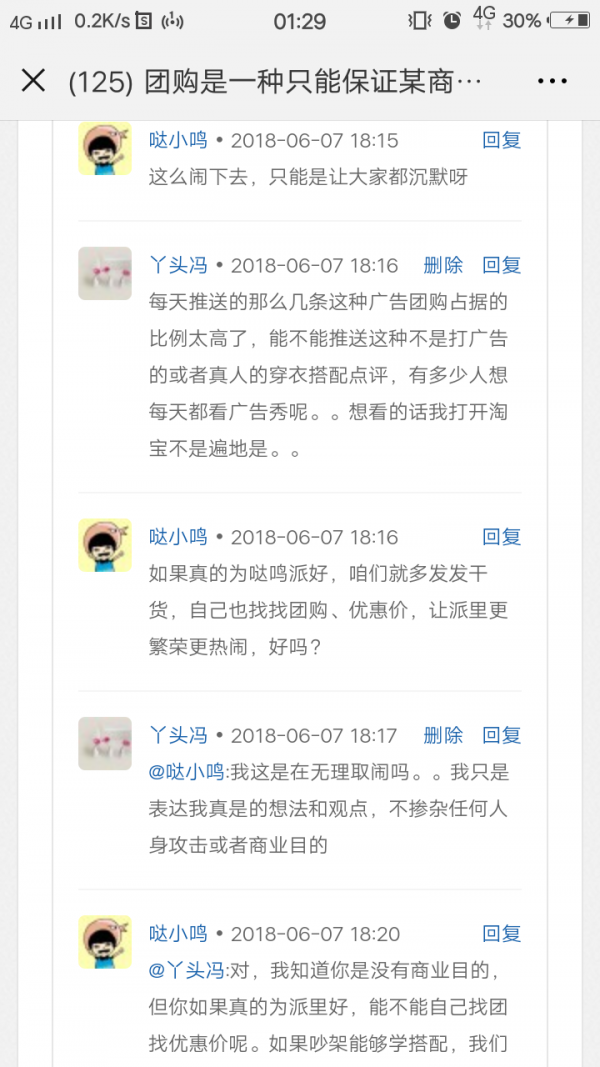Reply to 哒小鸣's 18:20 comment
The height and width of the screenshot is (1067, 600).
[501, 934]
